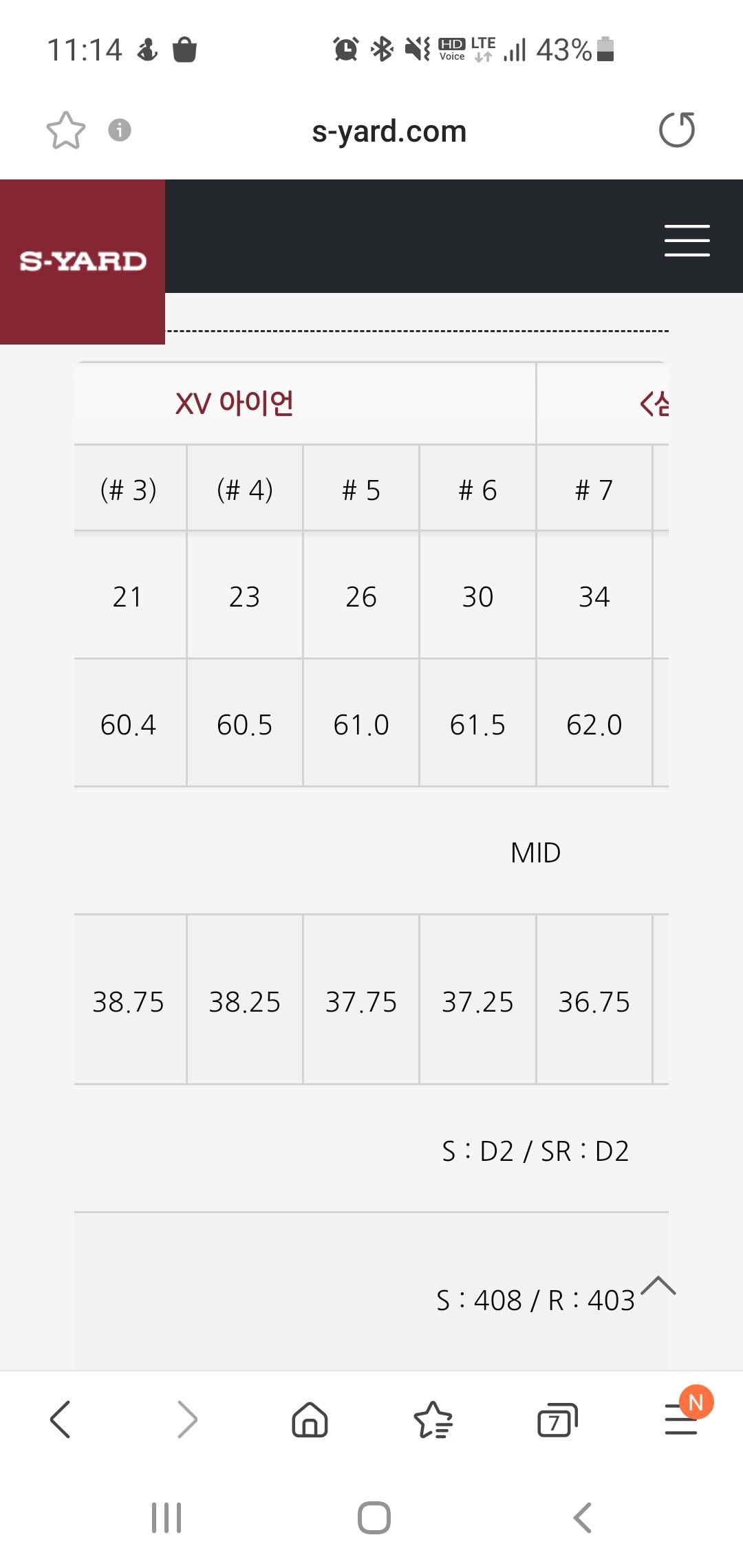Open the bookmarks list
This screenshot has height=1568, width=743.
click(x=433, y=1419)
